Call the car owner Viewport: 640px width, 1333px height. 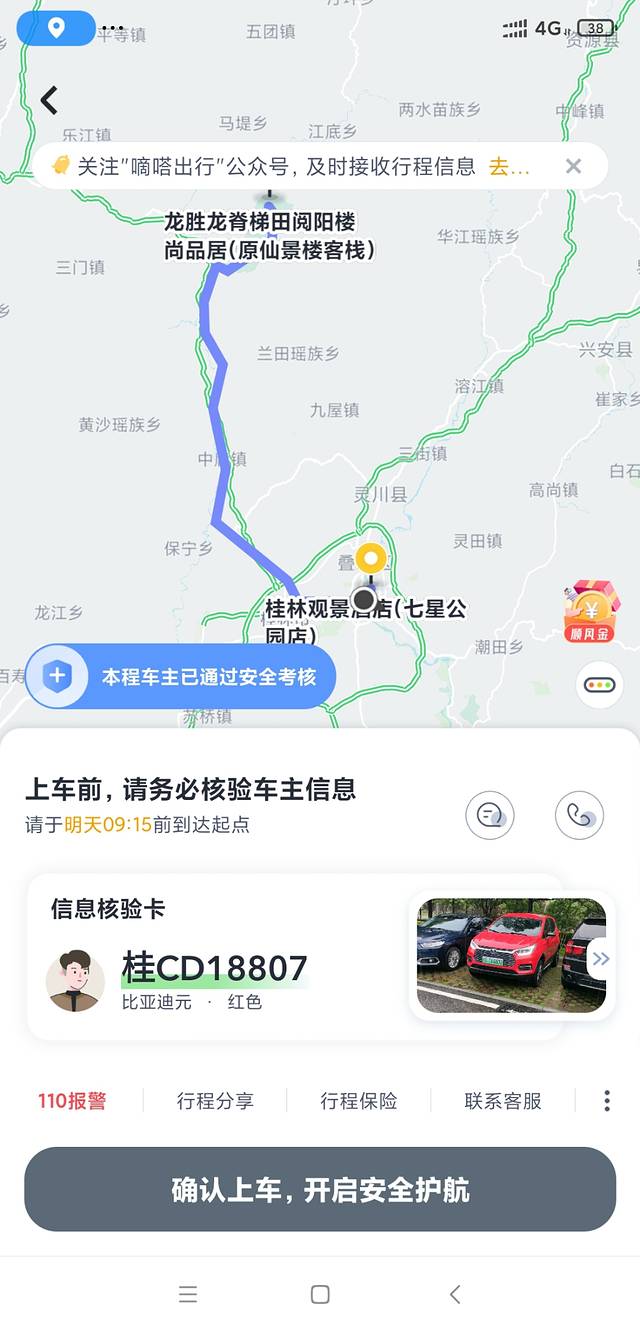[x=579, y=815]
